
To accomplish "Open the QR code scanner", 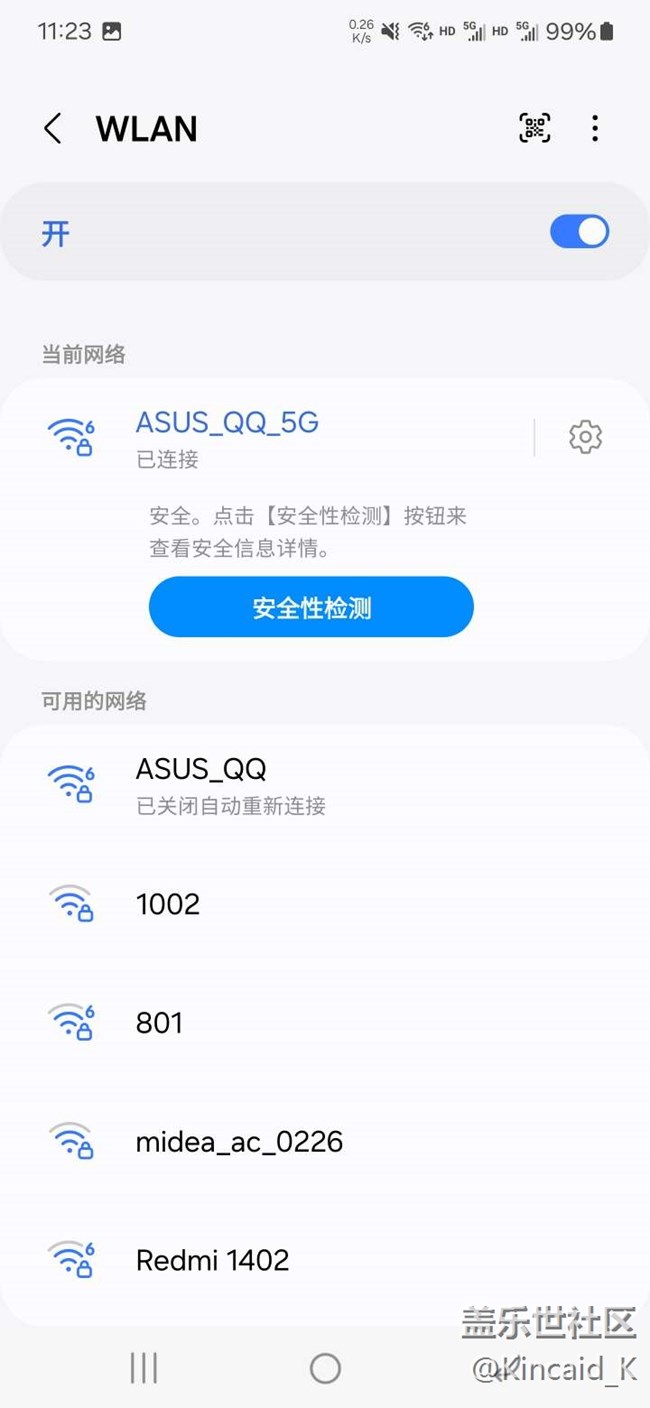I will pos(534,128).
